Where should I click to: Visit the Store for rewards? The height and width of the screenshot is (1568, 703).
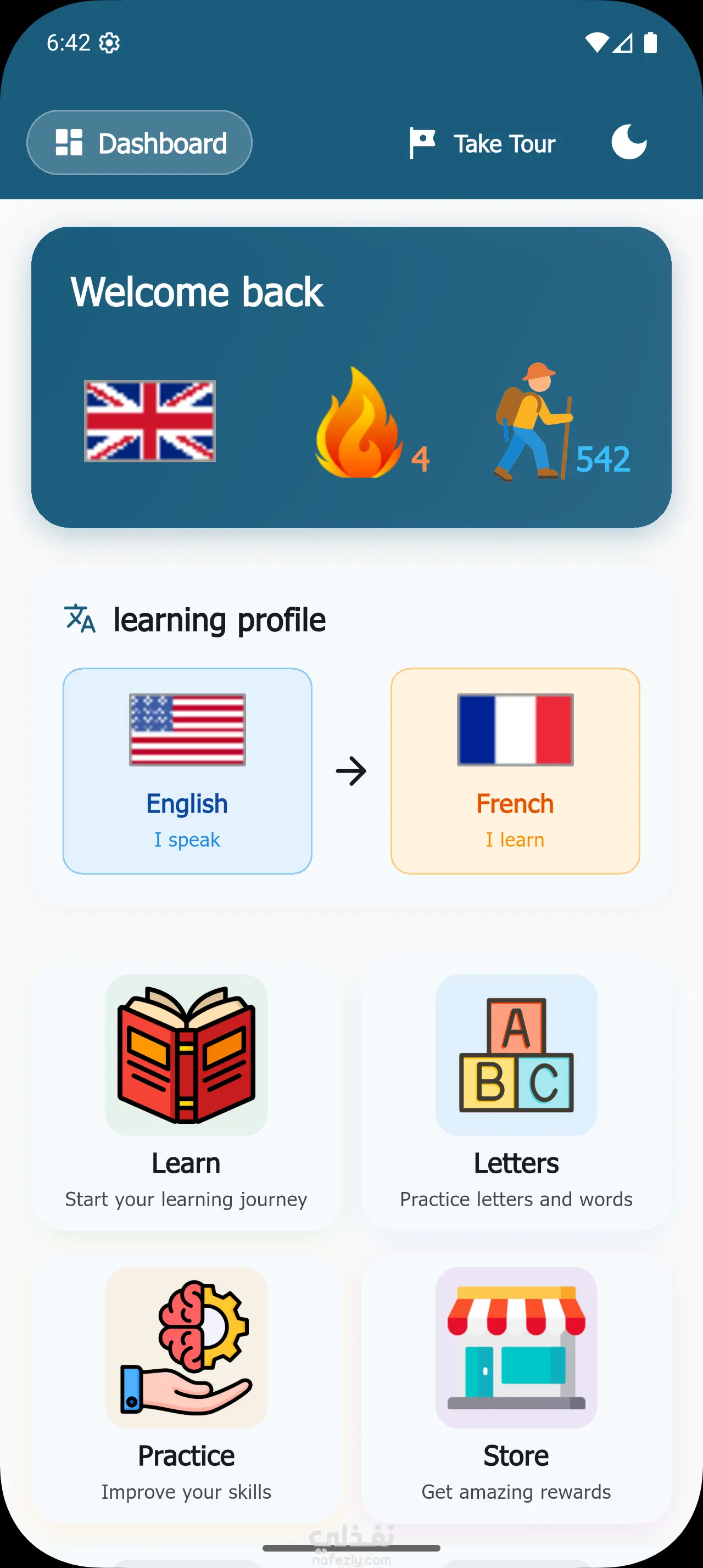[516, 1388]
